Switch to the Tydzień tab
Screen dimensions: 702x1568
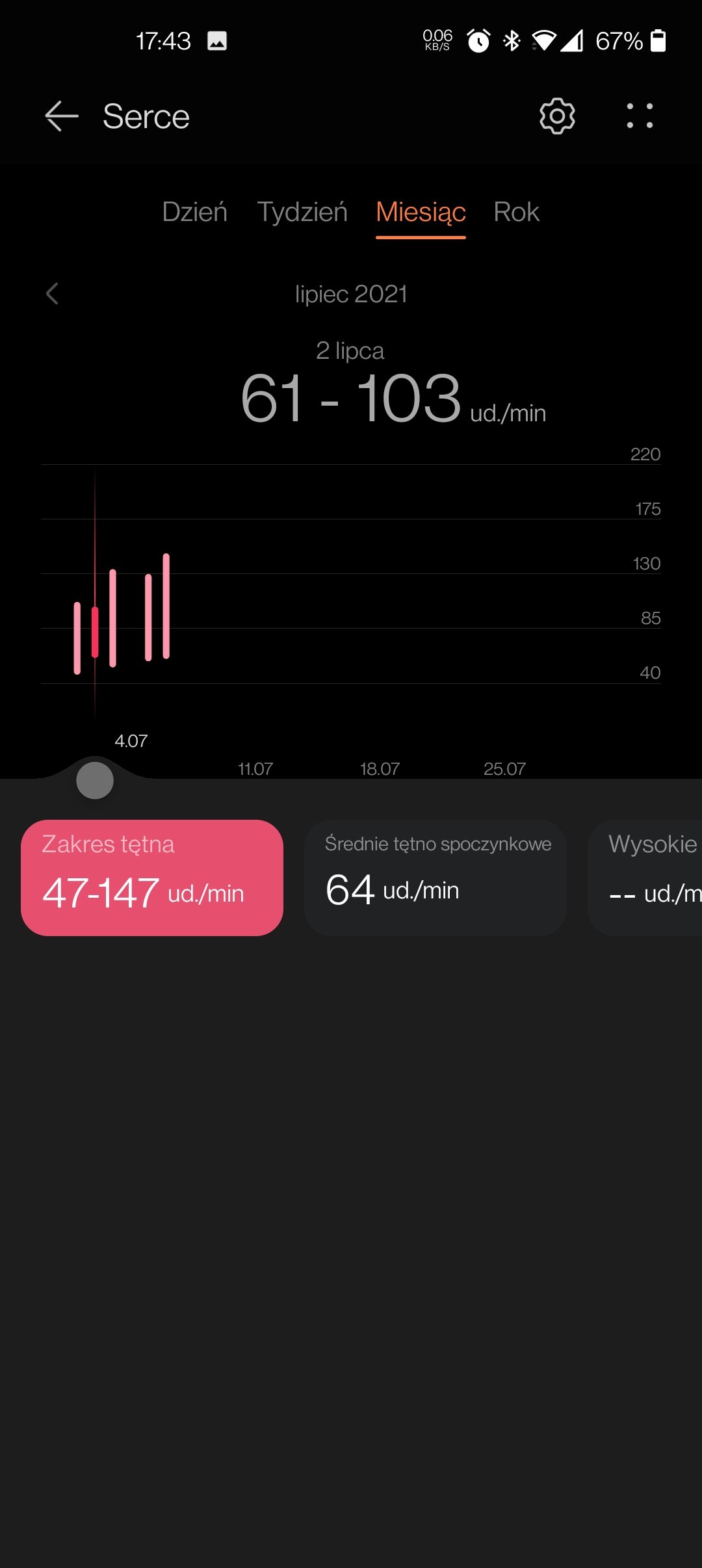coord(302,212)
